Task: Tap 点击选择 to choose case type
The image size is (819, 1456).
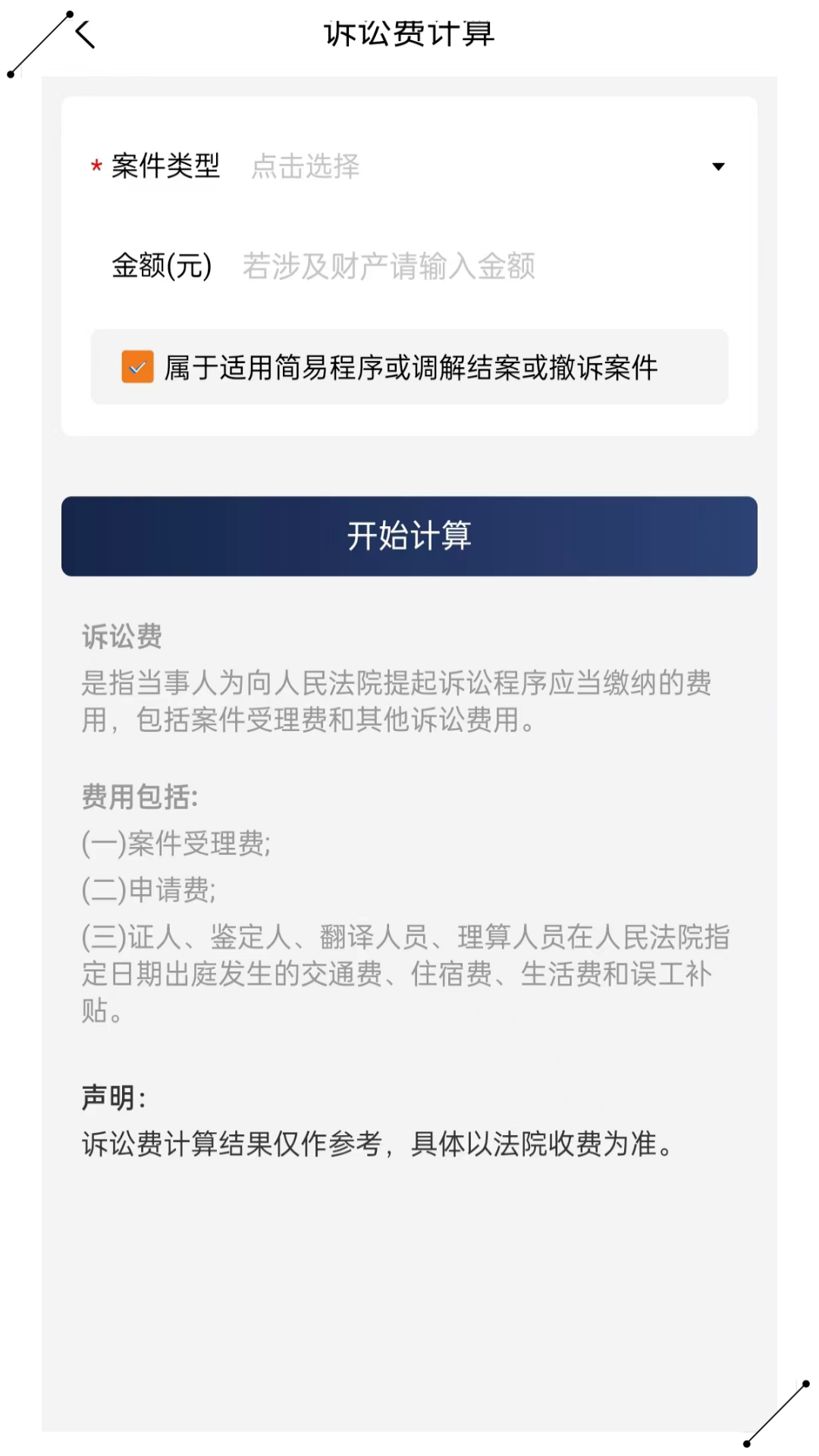Action: coord(303,167)
